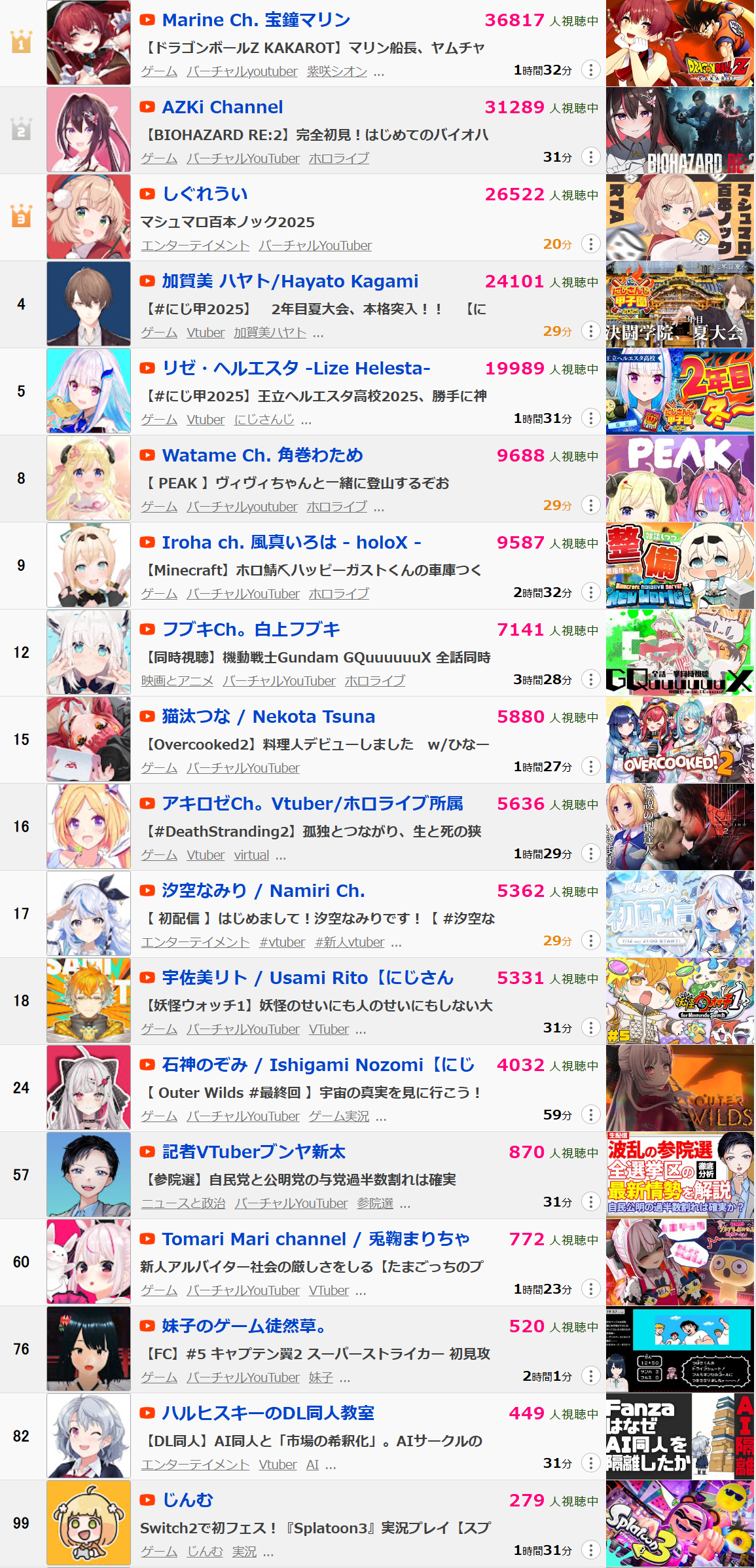Open more options for Iroha ch. 風真いろは
Image resolution: width=756 pixels, height=1568 pixels.
[590, 592]
